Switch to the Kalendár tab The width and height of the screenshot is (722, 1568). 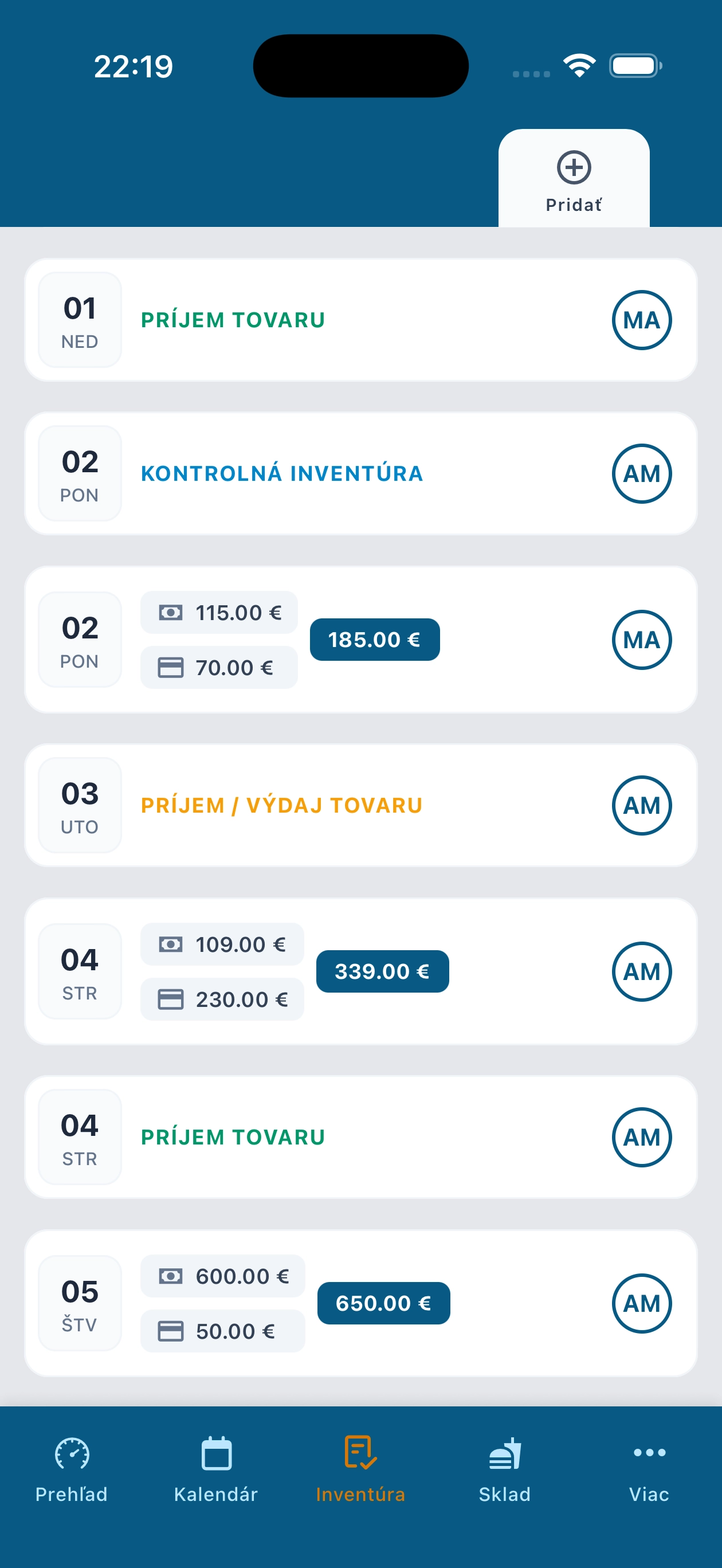tap(216, 1473)
